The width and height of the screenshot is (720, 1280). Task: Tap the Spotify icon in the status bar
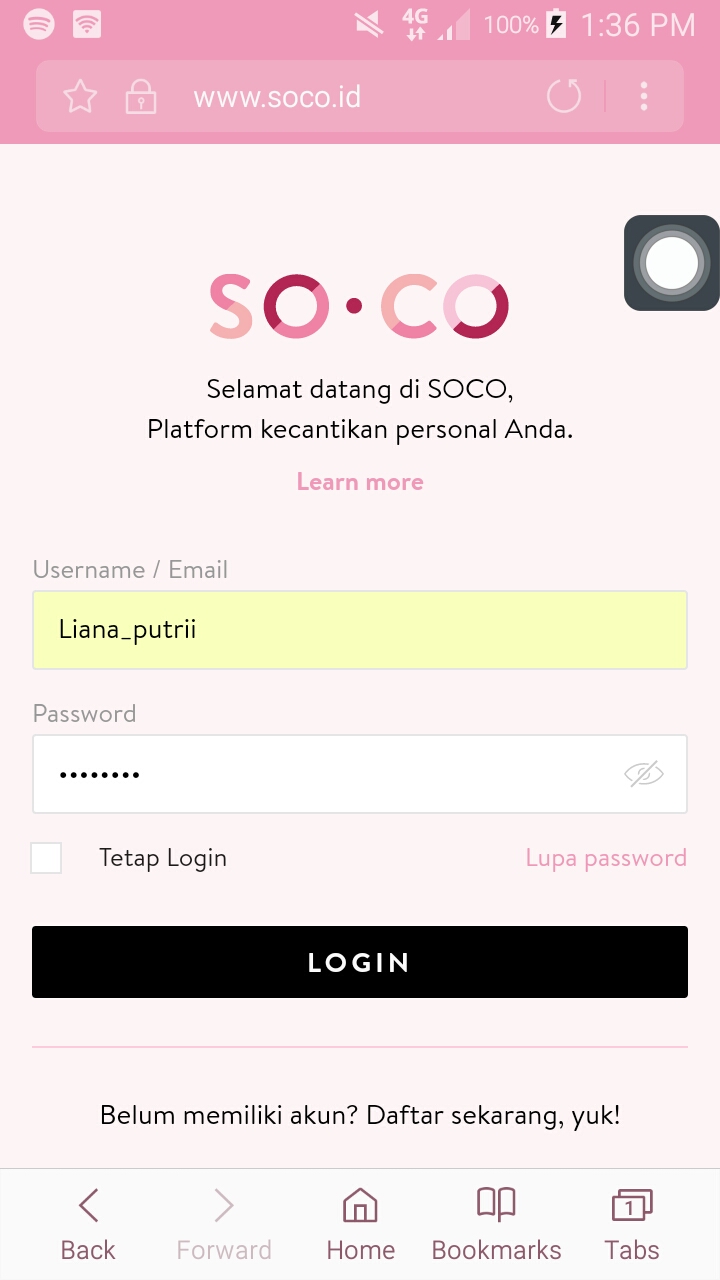click(x=39, y=22)
